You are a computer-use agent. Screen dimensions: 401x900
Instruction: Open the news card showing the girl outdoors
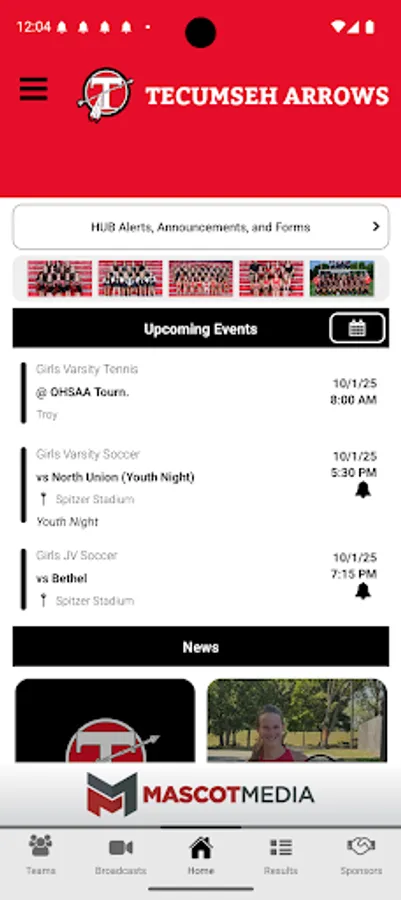click(x=297, y=721)
